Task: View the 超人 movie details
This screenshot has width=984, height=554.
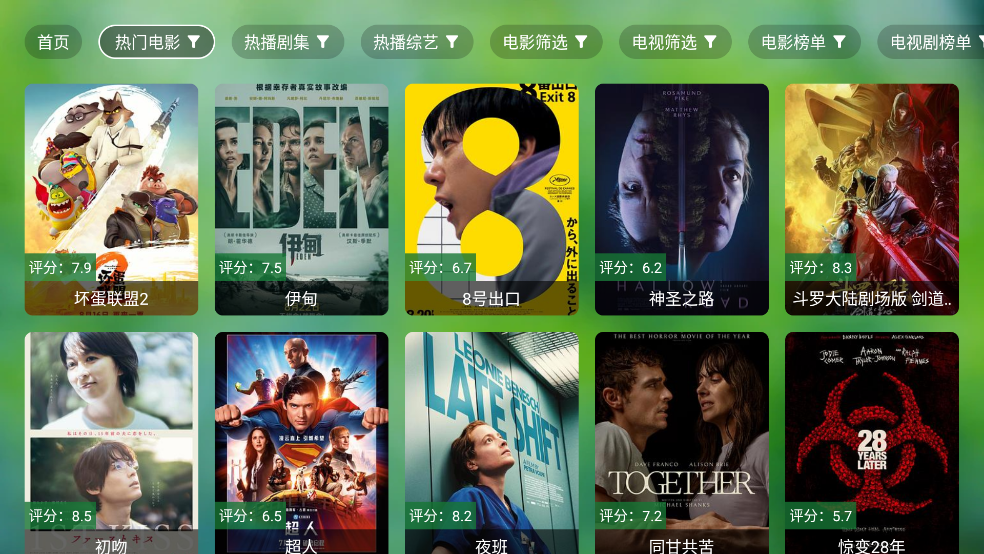Action: 301,440
